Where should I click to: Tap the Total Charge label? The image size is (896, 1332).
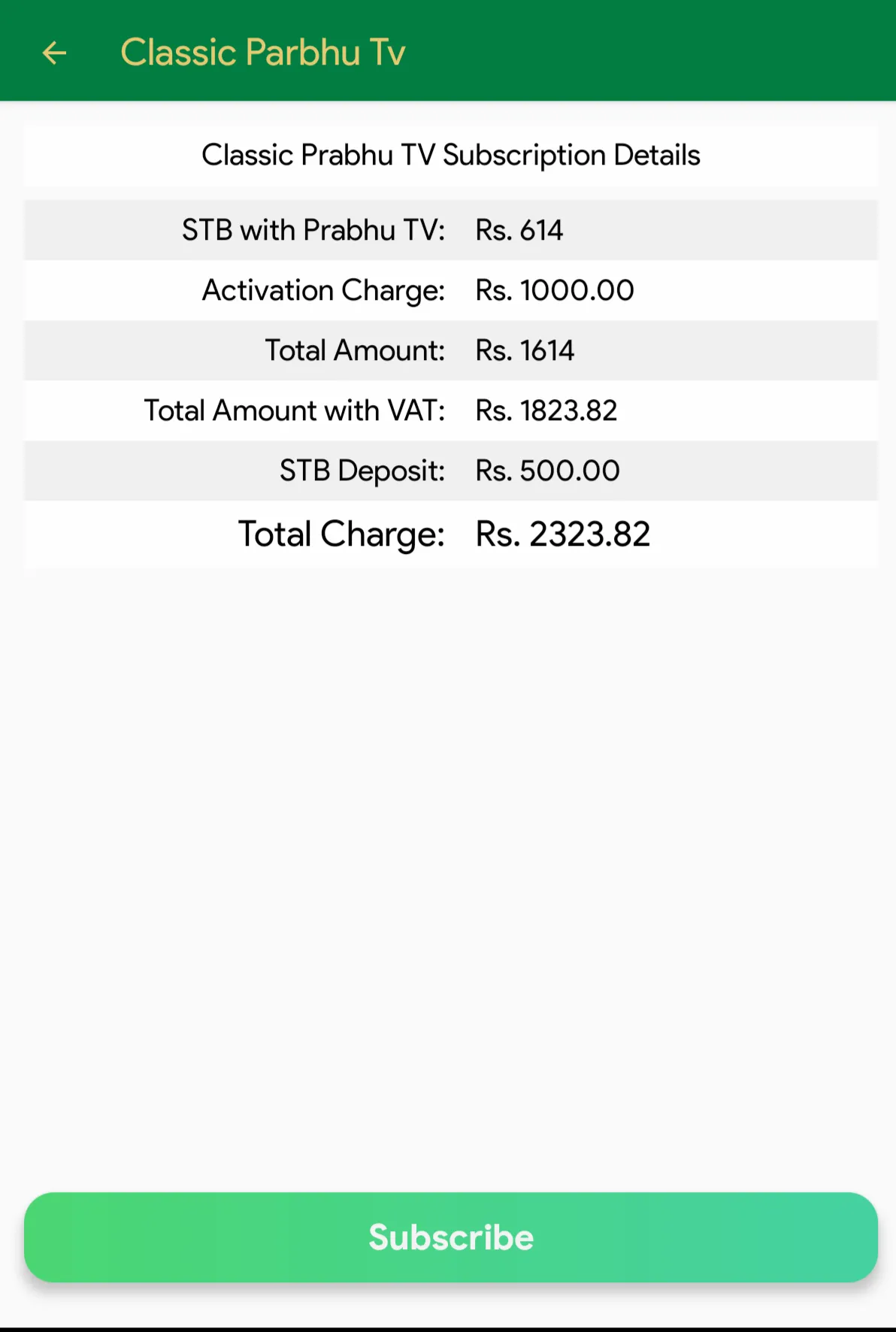click(x=341, y=534)
